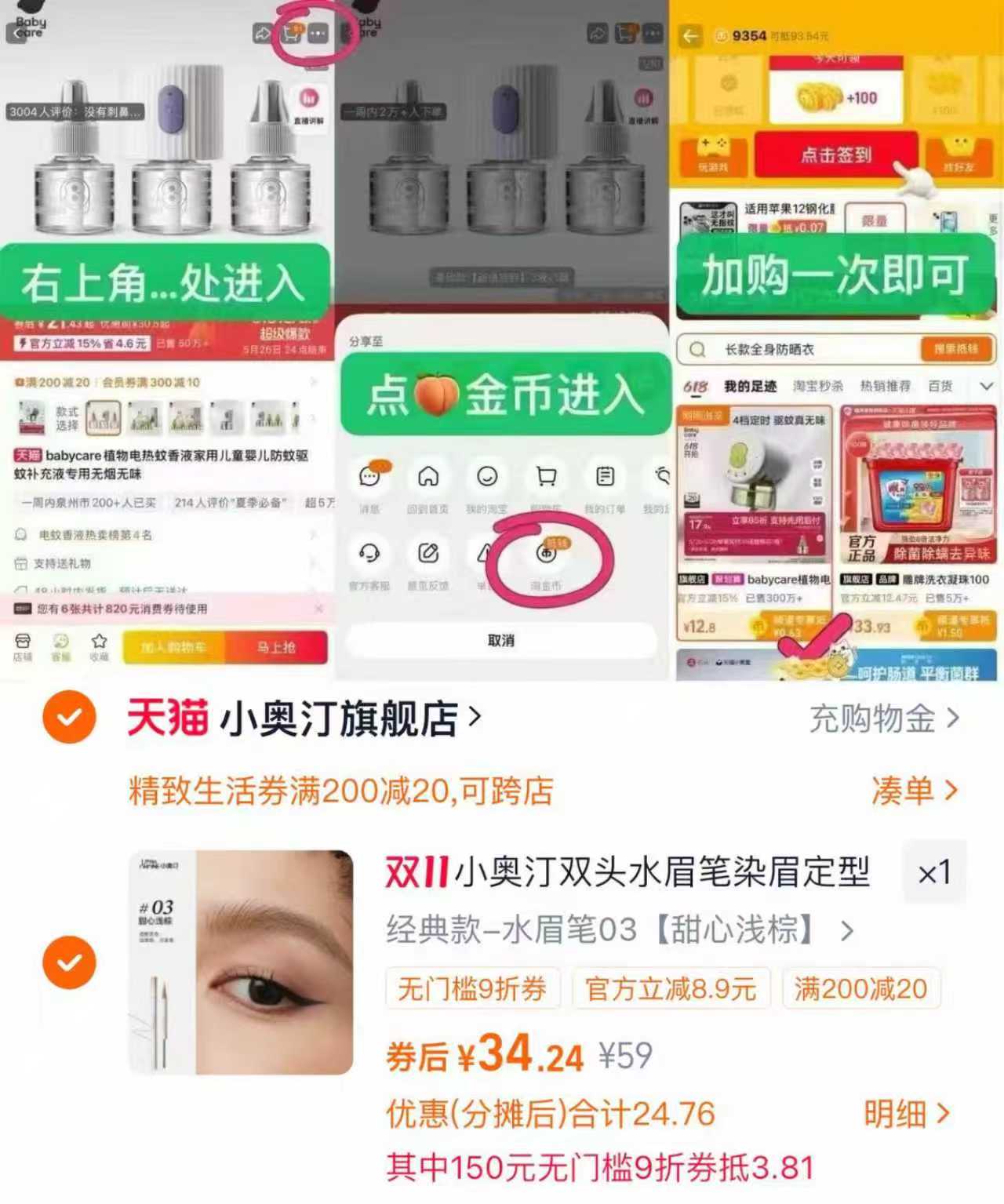Contact 官方客服 via the headset icon
The width and height of the screenshot is (1004, 1204).
[x=369, y=553]
